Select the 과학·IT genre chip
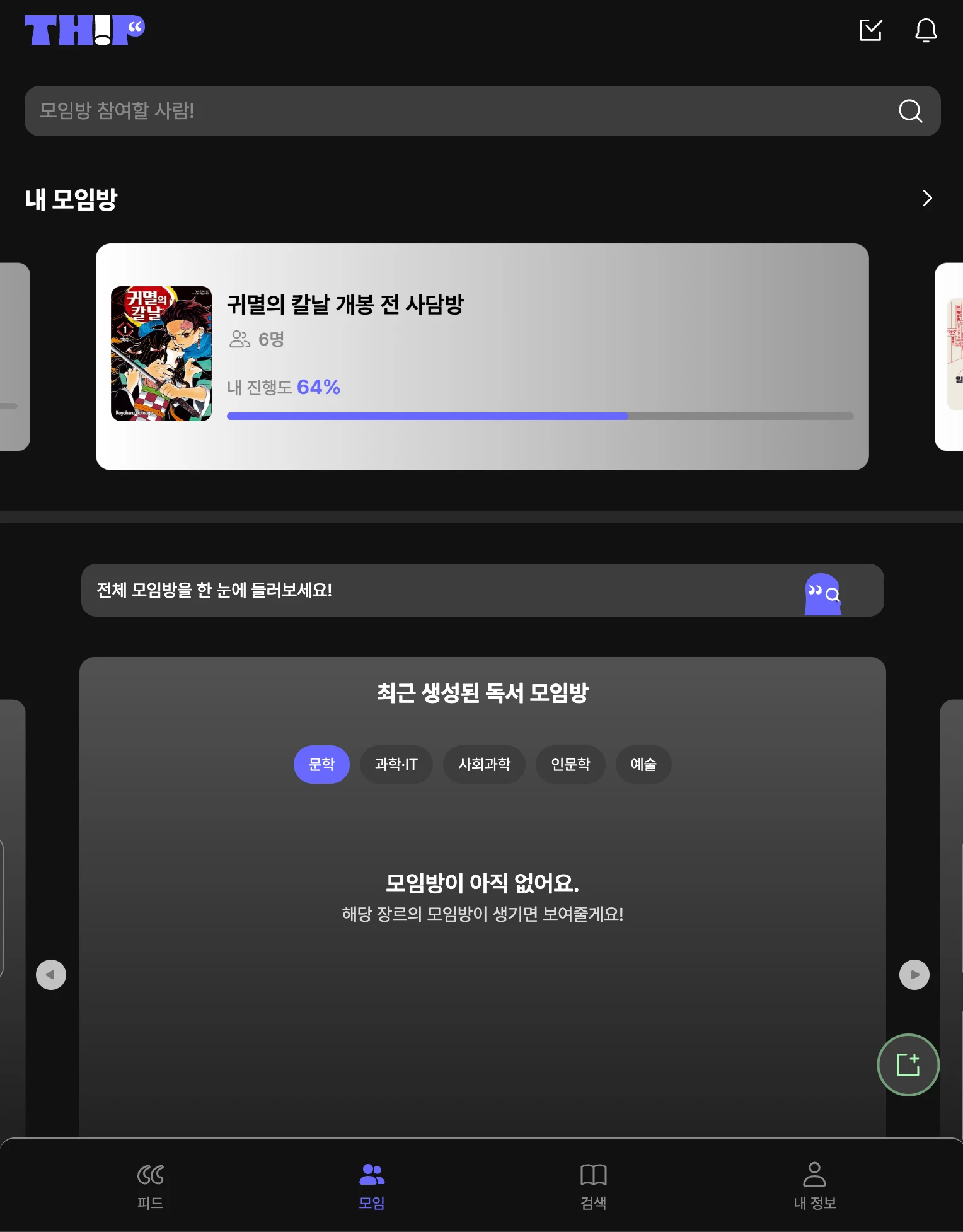 396,764
